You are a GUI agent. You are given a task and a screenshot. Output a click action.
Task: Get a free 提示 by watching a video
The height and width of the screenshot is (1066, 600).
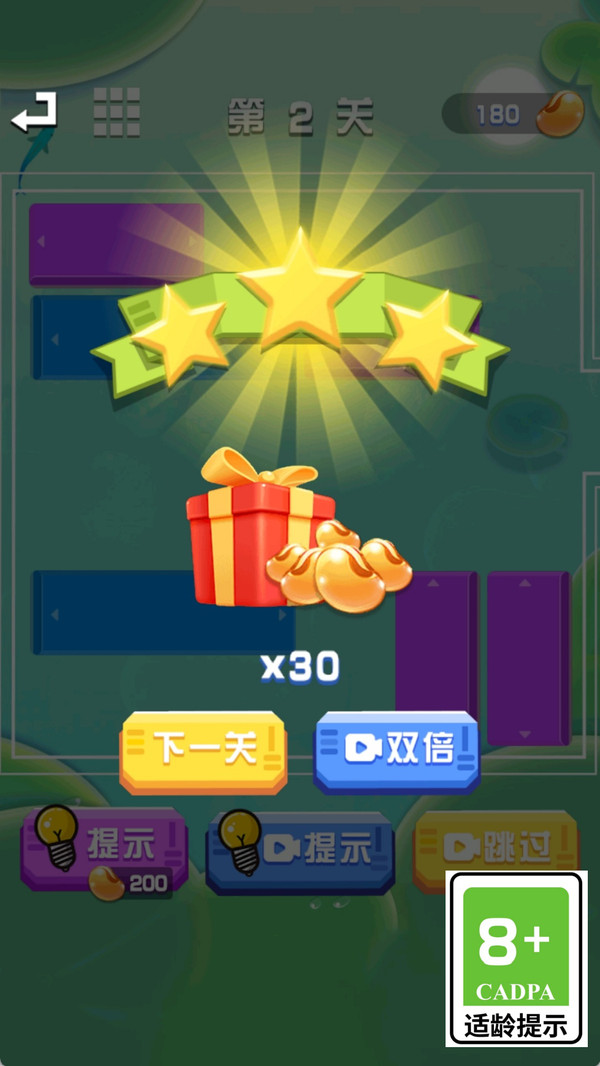click(x=300, y=851)
